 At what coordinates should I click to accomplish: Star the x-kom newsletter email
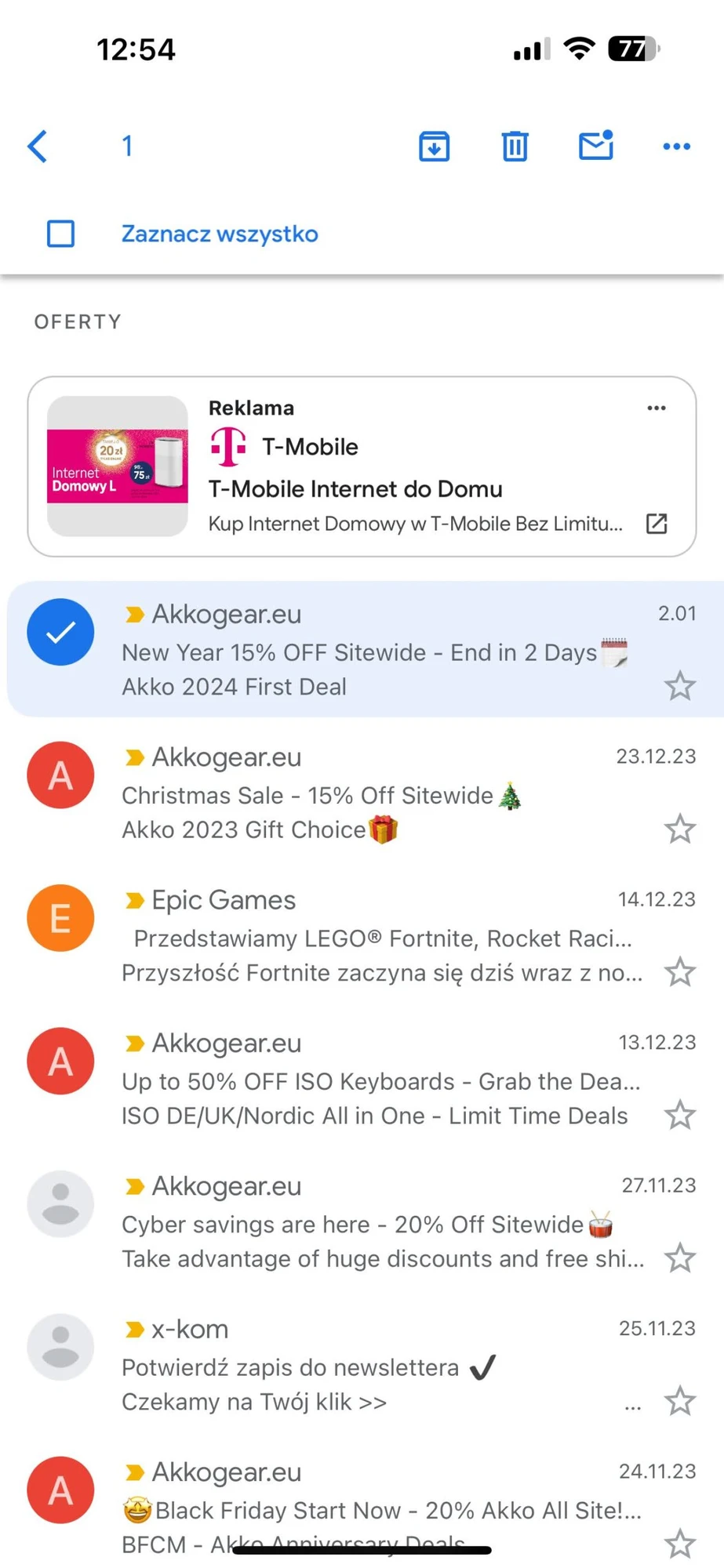(679, 1402)
